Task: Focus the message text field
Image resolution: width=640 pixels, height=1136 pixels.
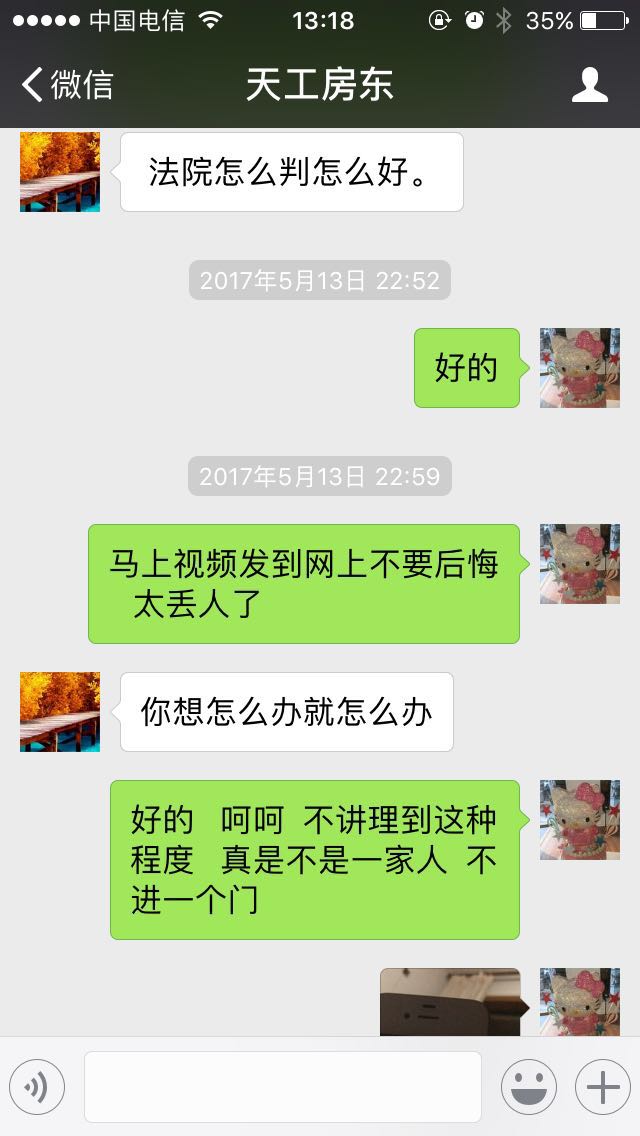Action: (282, 1086)
